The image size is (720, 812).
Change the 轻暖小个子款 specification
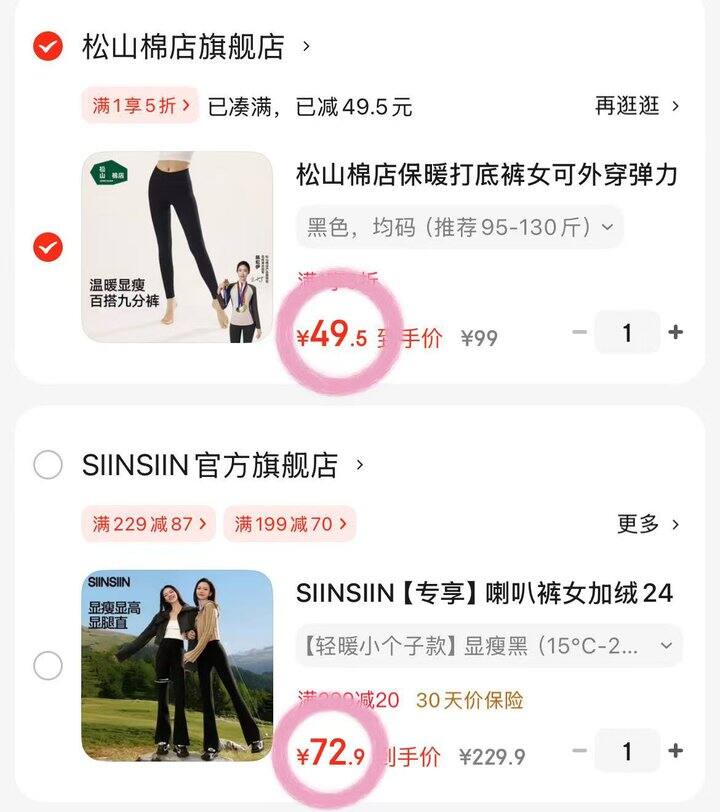point(488,645)
